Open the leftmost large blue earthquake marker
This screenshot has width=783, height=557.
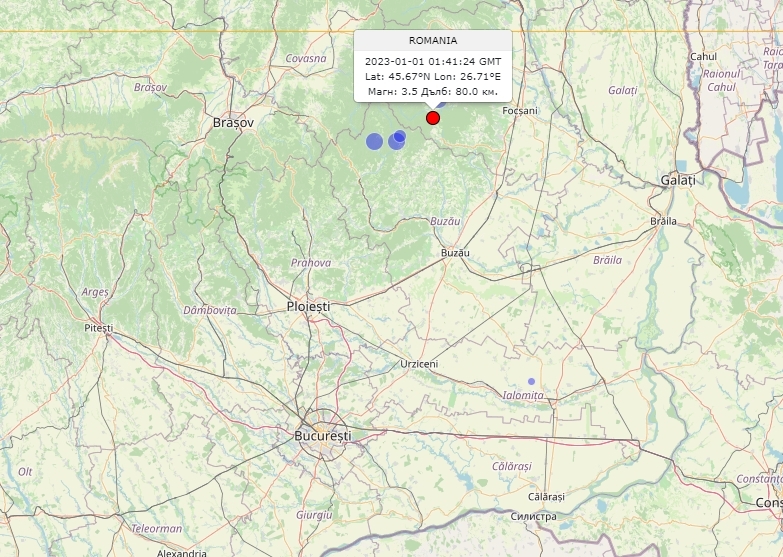374,141
